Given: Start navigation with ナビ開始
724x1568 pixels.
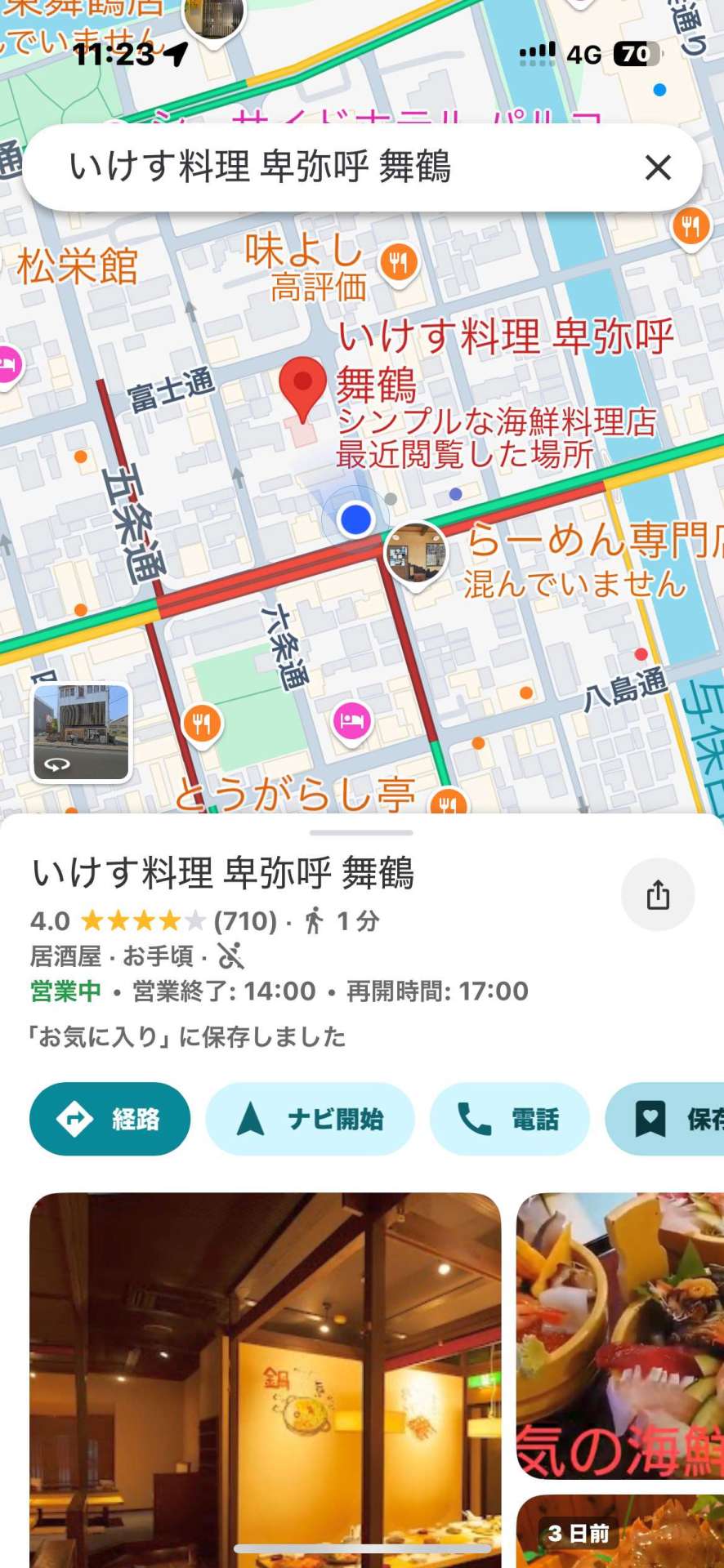Looking at the screenshot, I should (310, 1119).
